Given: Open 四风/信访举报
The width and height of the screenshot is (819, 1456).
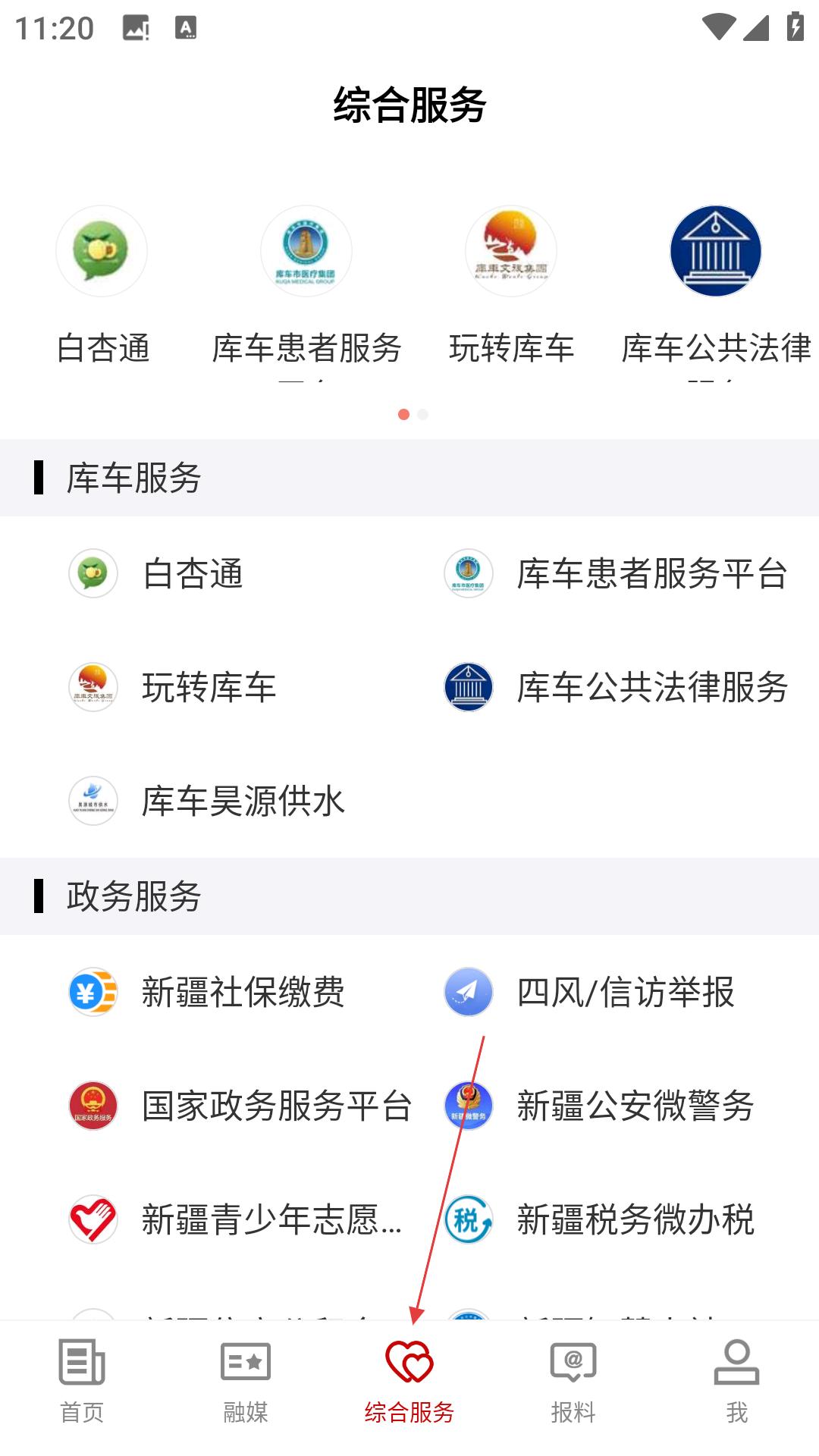Looking at the screenshot, I should point(589,992).
